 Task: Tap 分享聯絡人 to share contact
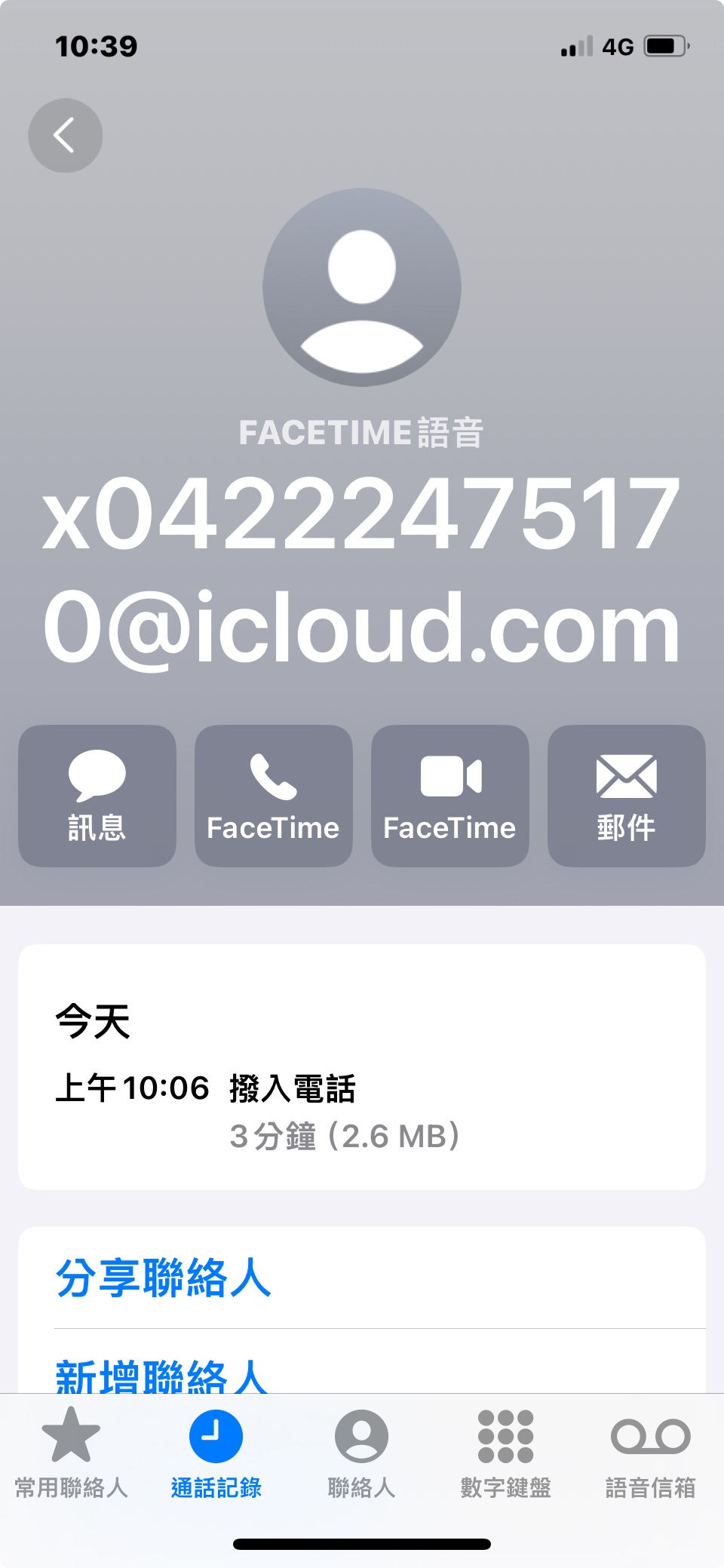(x=362, y=1278)
